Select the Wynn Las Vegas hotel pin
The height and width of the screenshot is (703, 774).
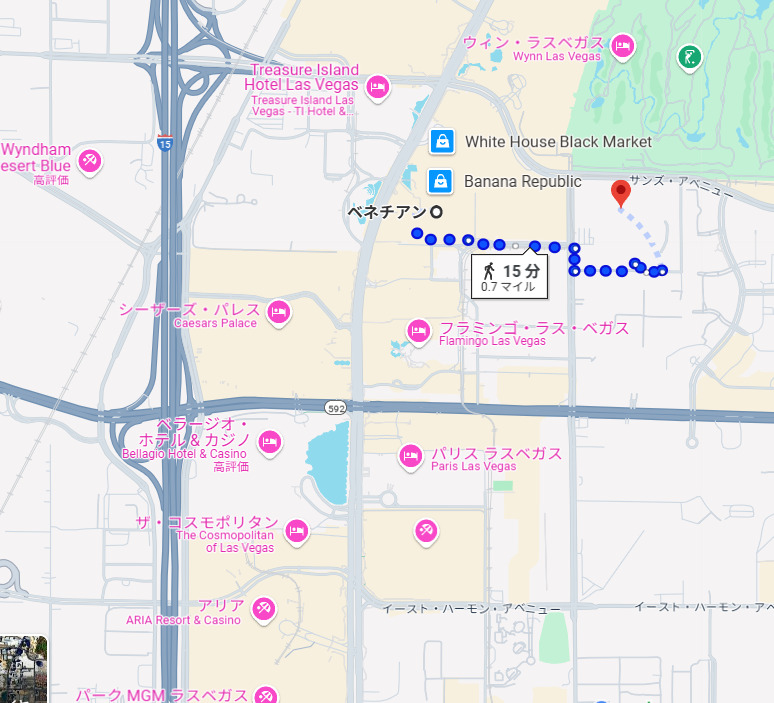623,46
